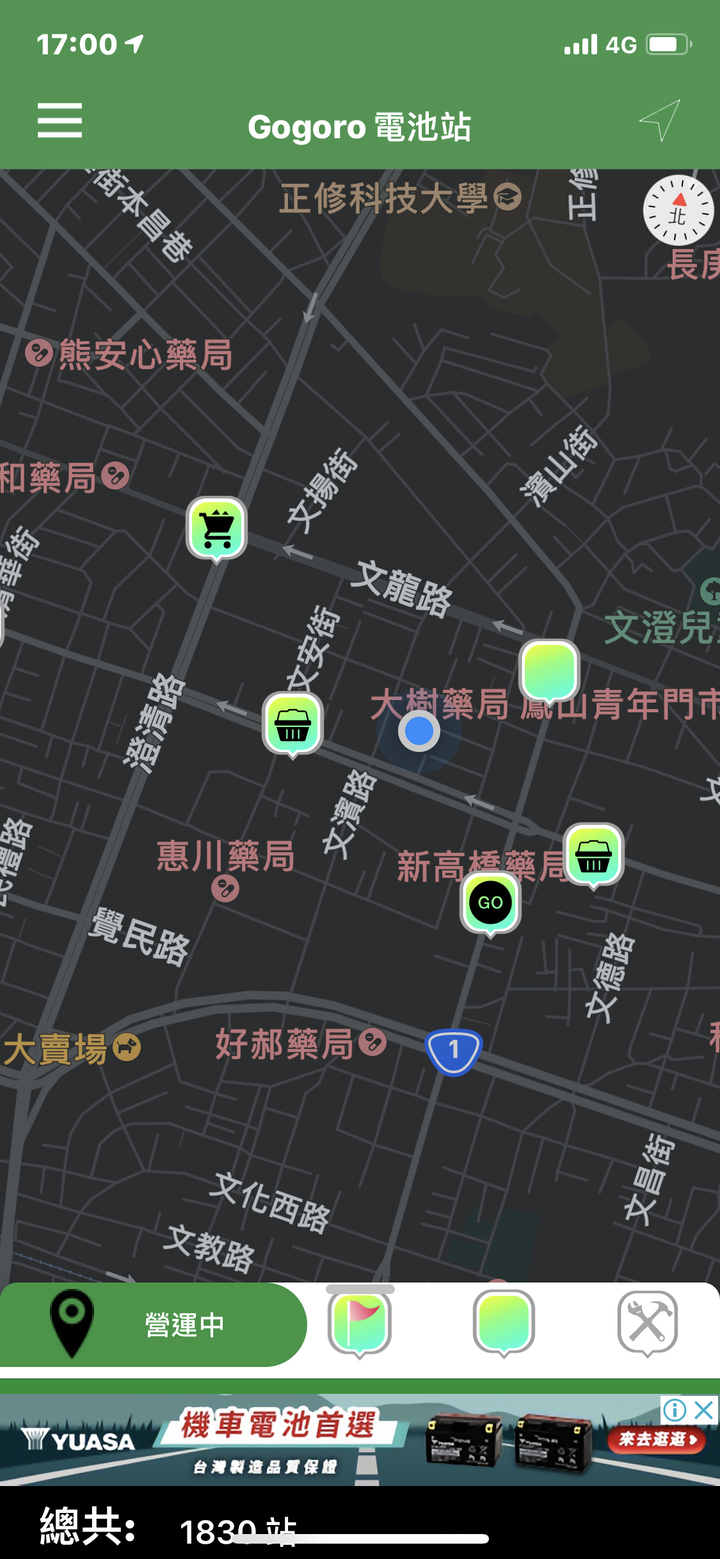
Task: Reset map orientation with the compass
Action: tap(678, 211)
